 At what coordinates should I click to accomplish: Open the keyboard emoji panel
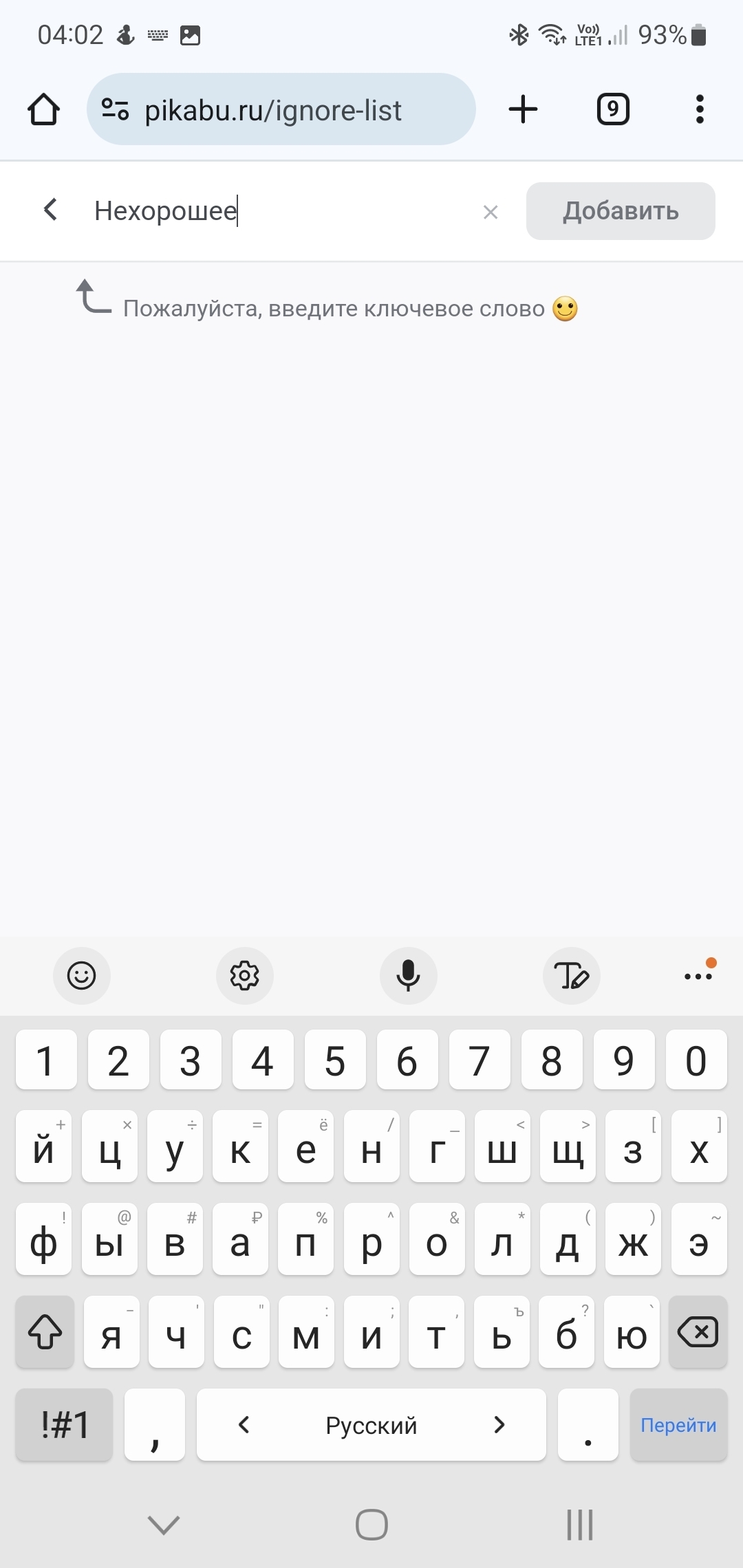tap(82, 975)
